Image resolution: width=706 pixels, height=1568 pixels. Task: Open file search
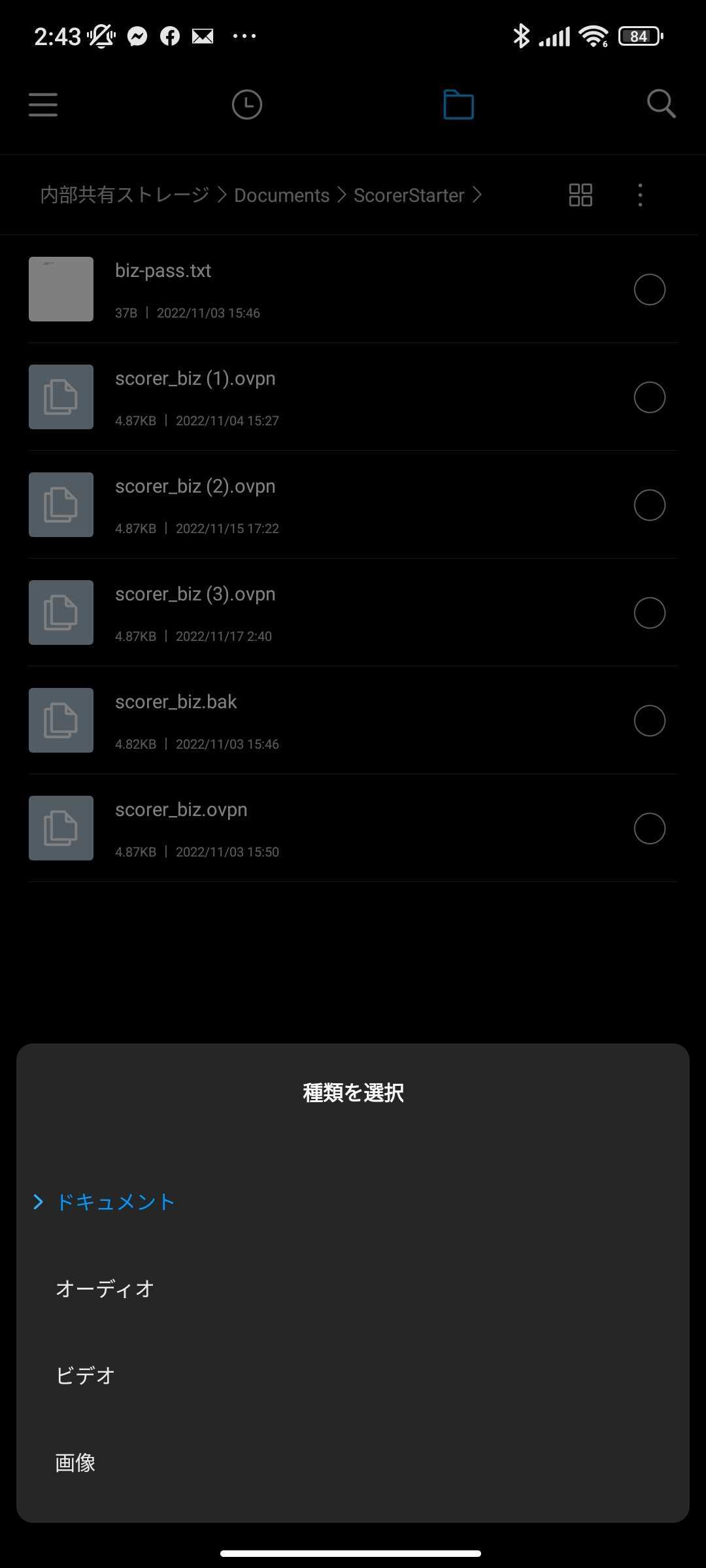click(x=661, y=105)
